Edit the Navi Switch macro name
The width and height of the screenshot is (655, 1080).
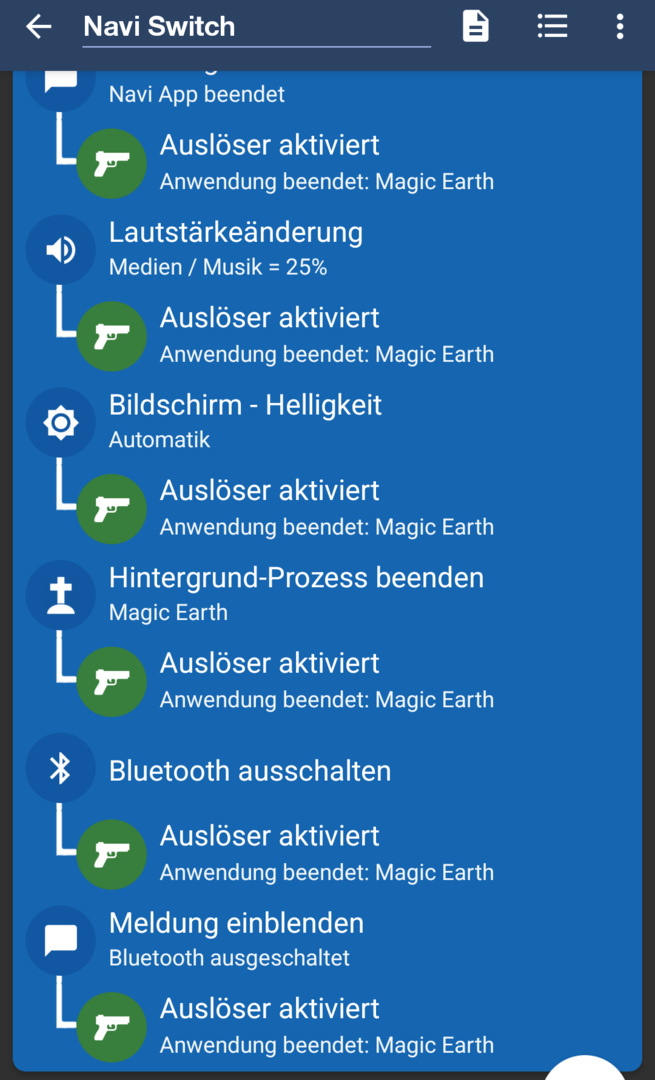(256, 27)
